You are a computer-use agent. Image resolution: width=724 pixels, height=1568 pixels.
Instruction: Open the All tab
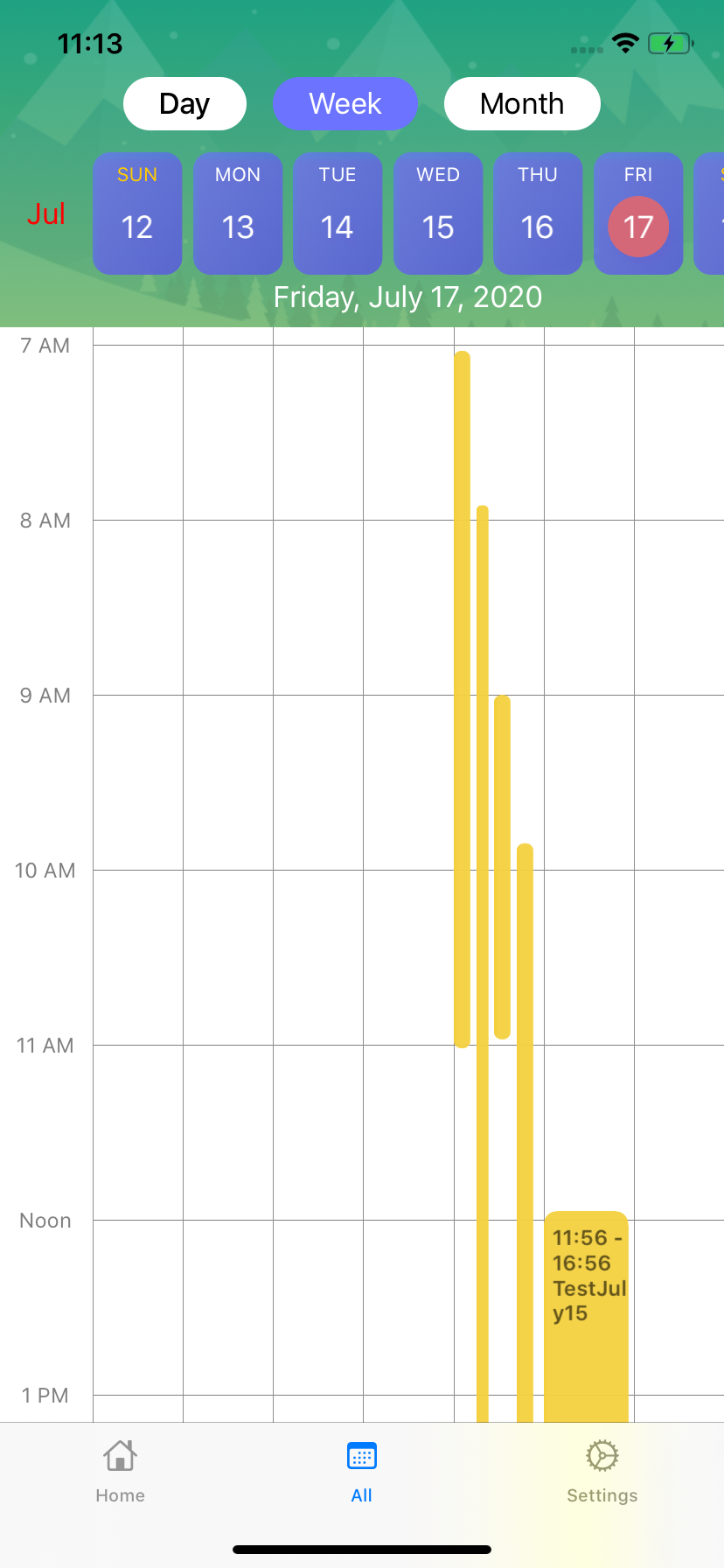(361, 1472)
